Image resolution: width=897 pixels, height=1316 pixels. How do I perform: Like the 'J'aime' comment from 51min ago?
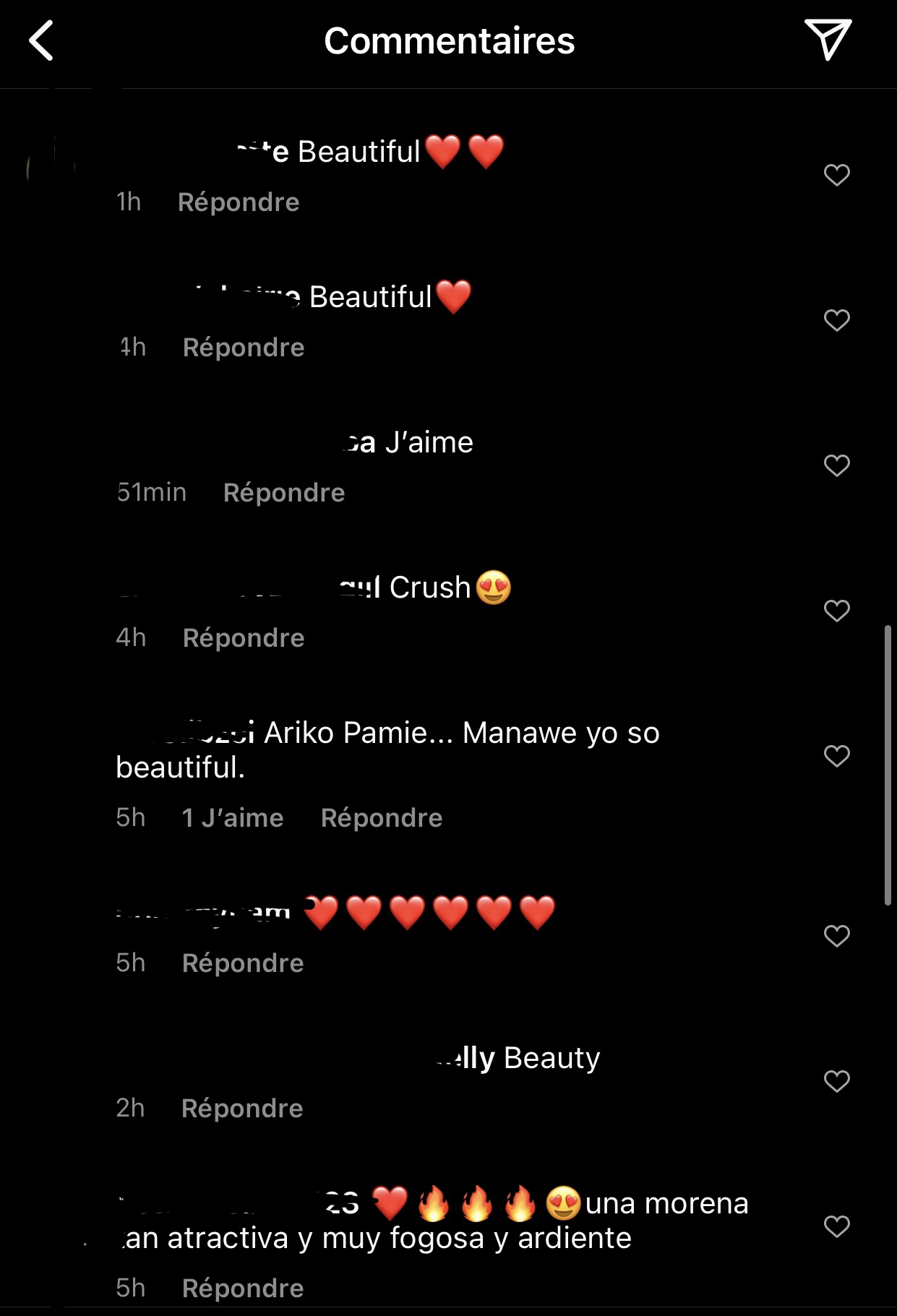(x=836, y=465)
